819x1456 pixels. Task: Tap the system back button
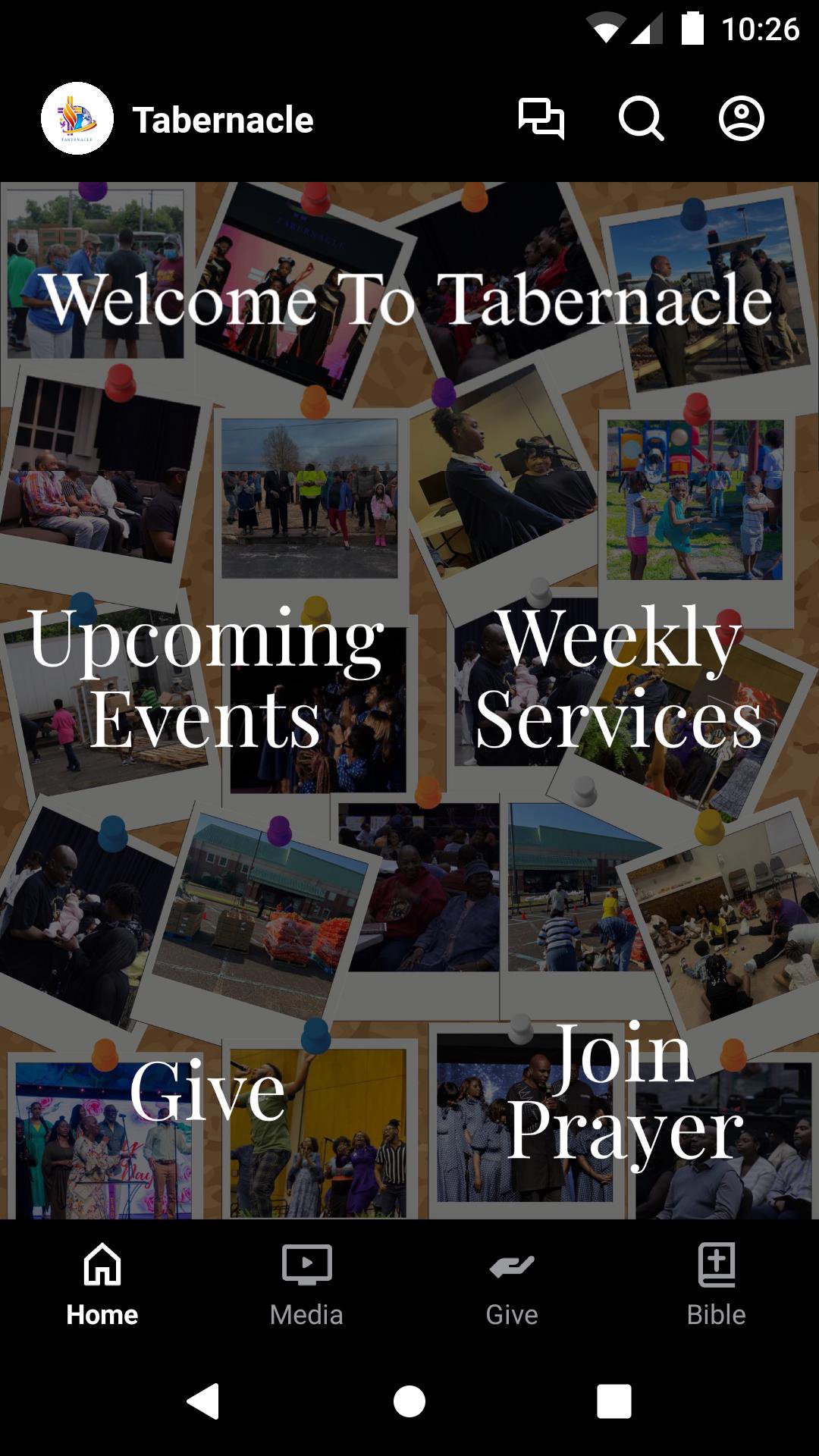tap(203, 1401)
